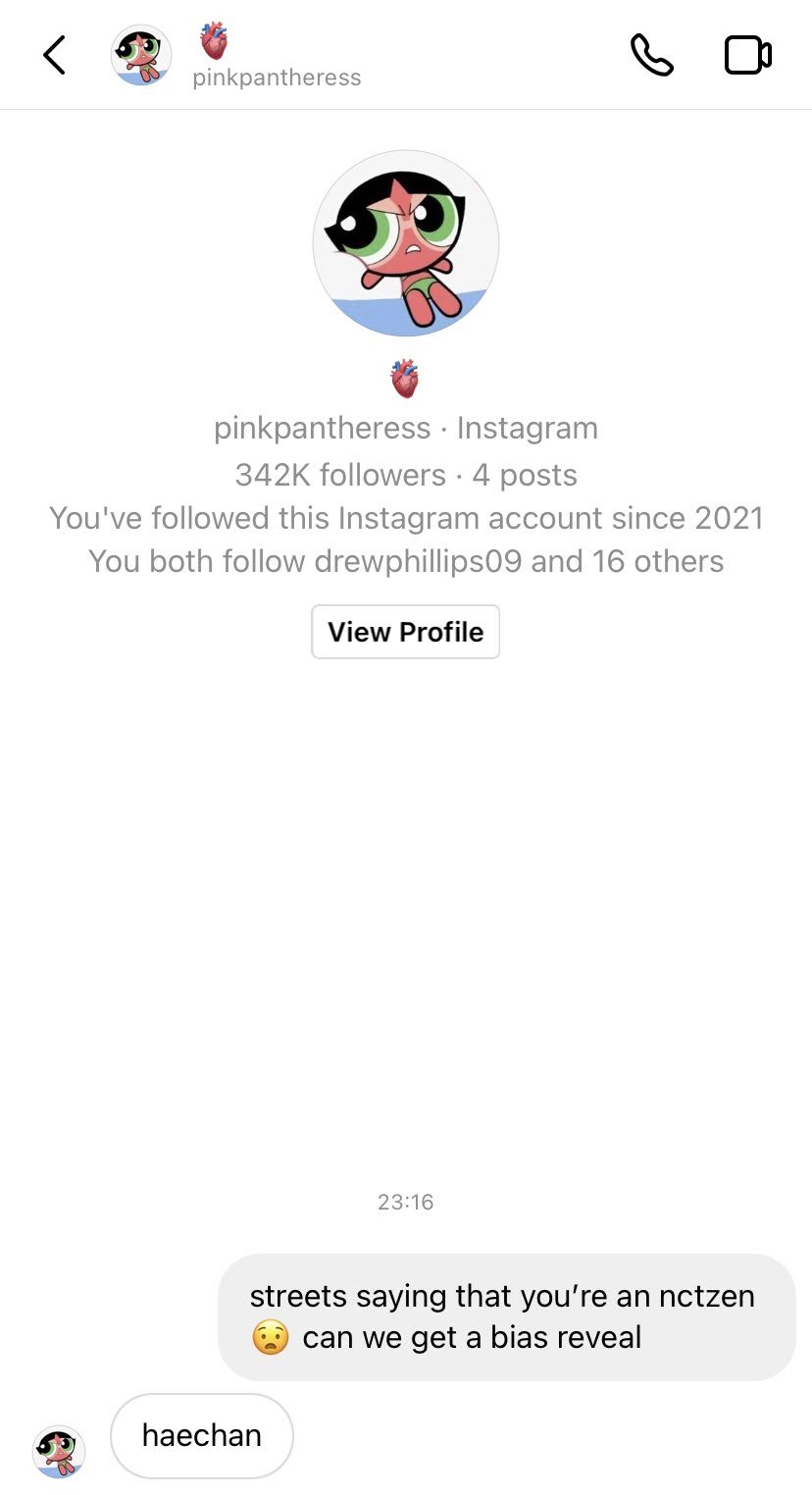
Task: Go back to the message list
Action: tap(55, 55)
